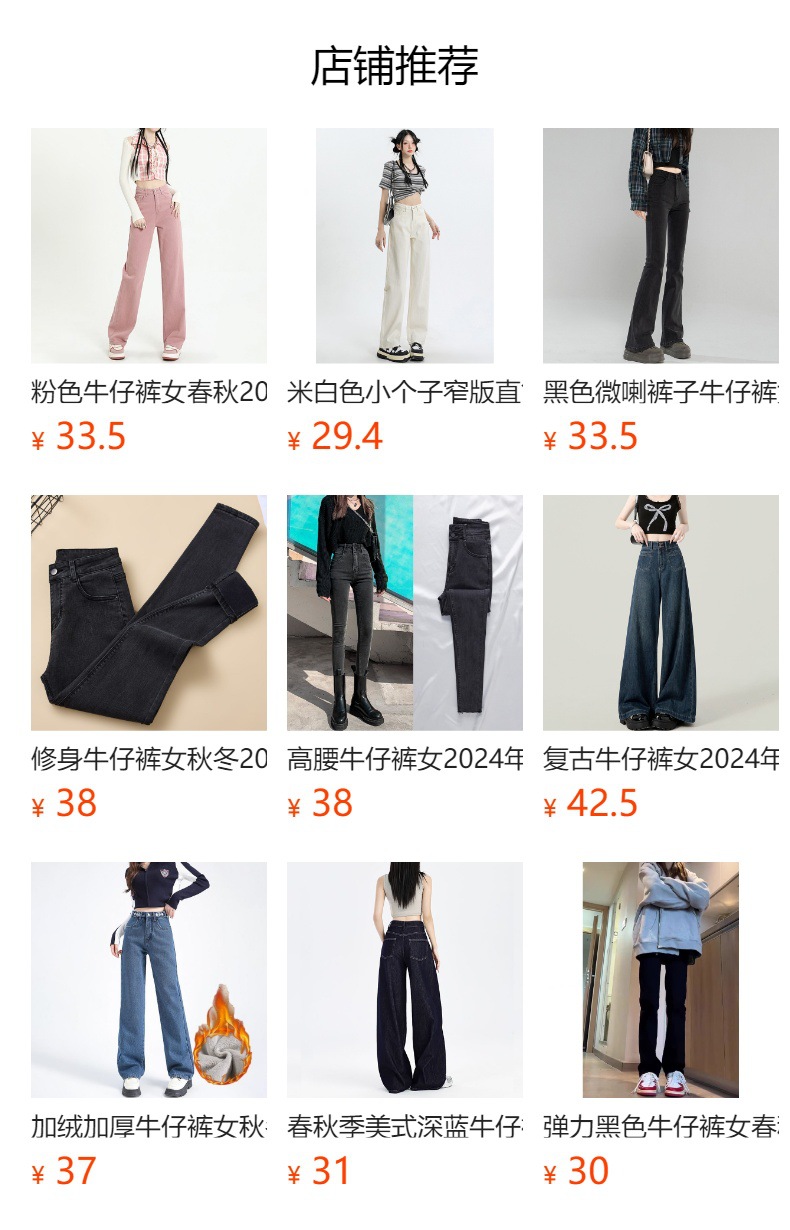Viewport: 790px width, 1230px height.
Task: Open the 弹力黑色牛仔裤 item priced 30
Action: coord(660,980)
